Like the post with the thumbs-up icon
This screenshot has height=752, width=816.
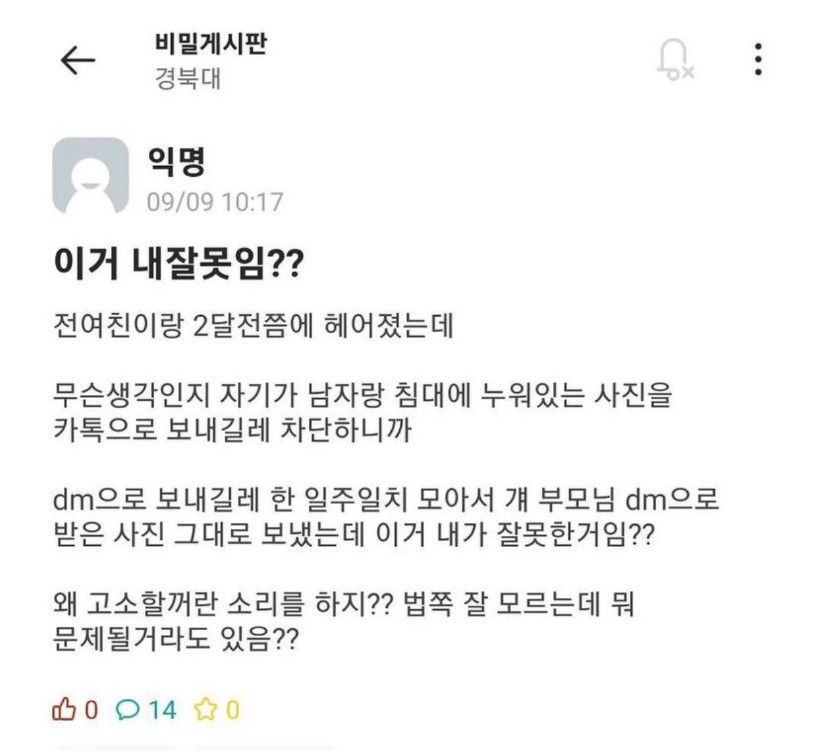tap(63, 710)
